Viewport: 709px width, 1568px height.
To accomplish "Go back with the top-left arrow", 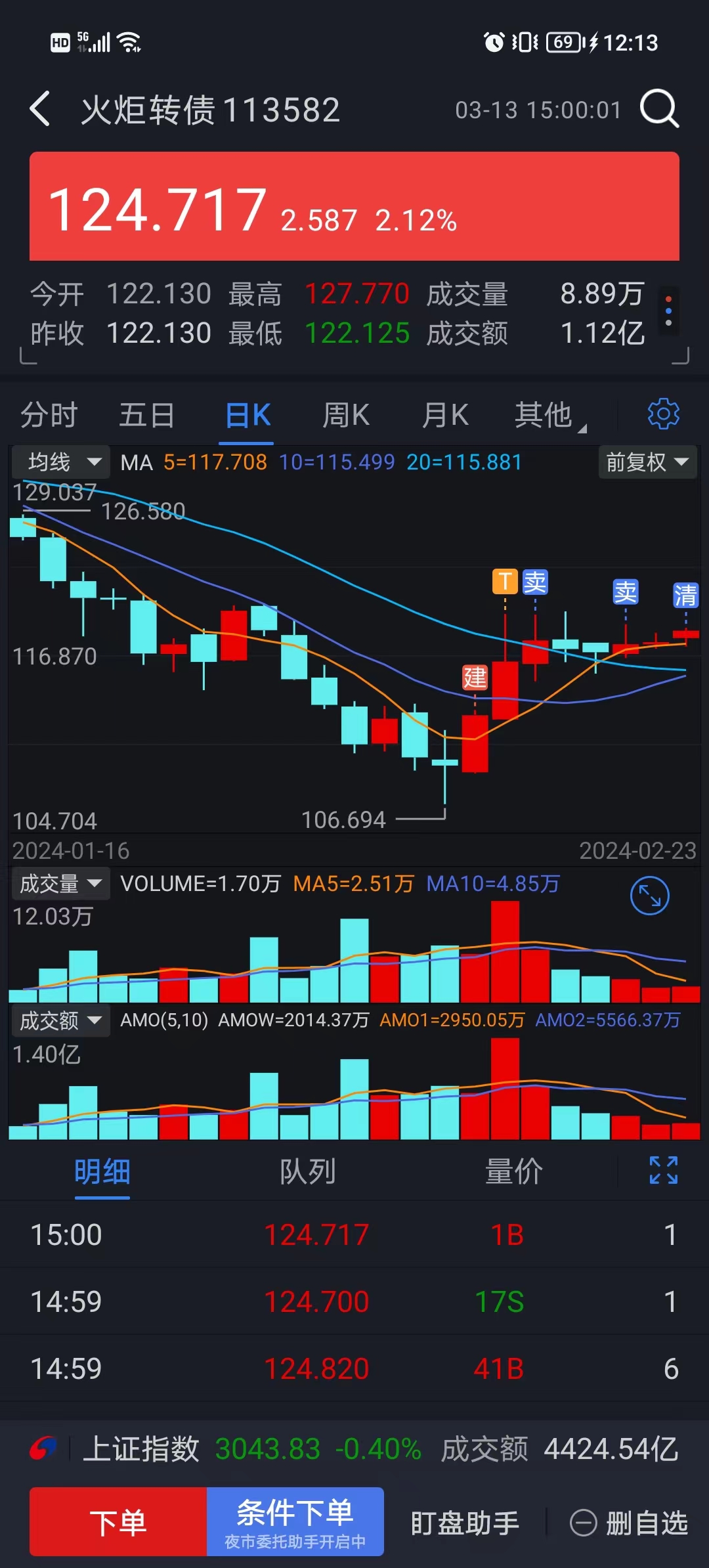I will point(41,109).
